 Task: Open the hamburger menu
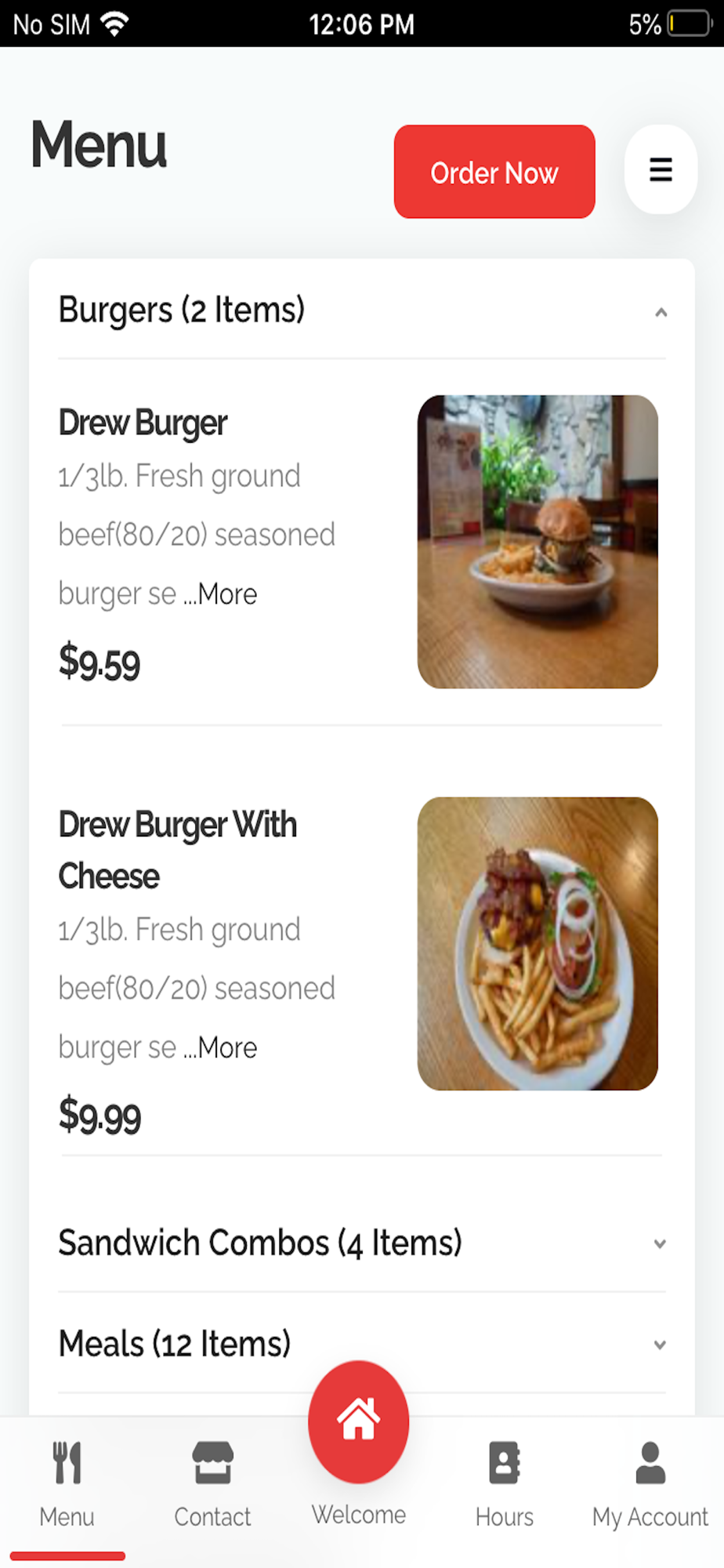click(661, 169)
